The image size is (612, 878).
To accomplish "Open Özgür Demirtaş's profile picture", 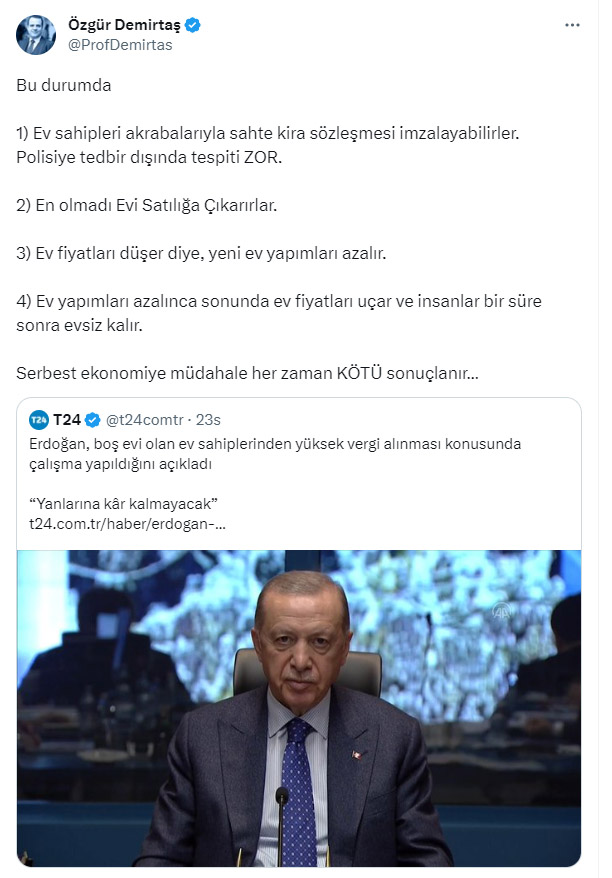I will coord(36,35).
